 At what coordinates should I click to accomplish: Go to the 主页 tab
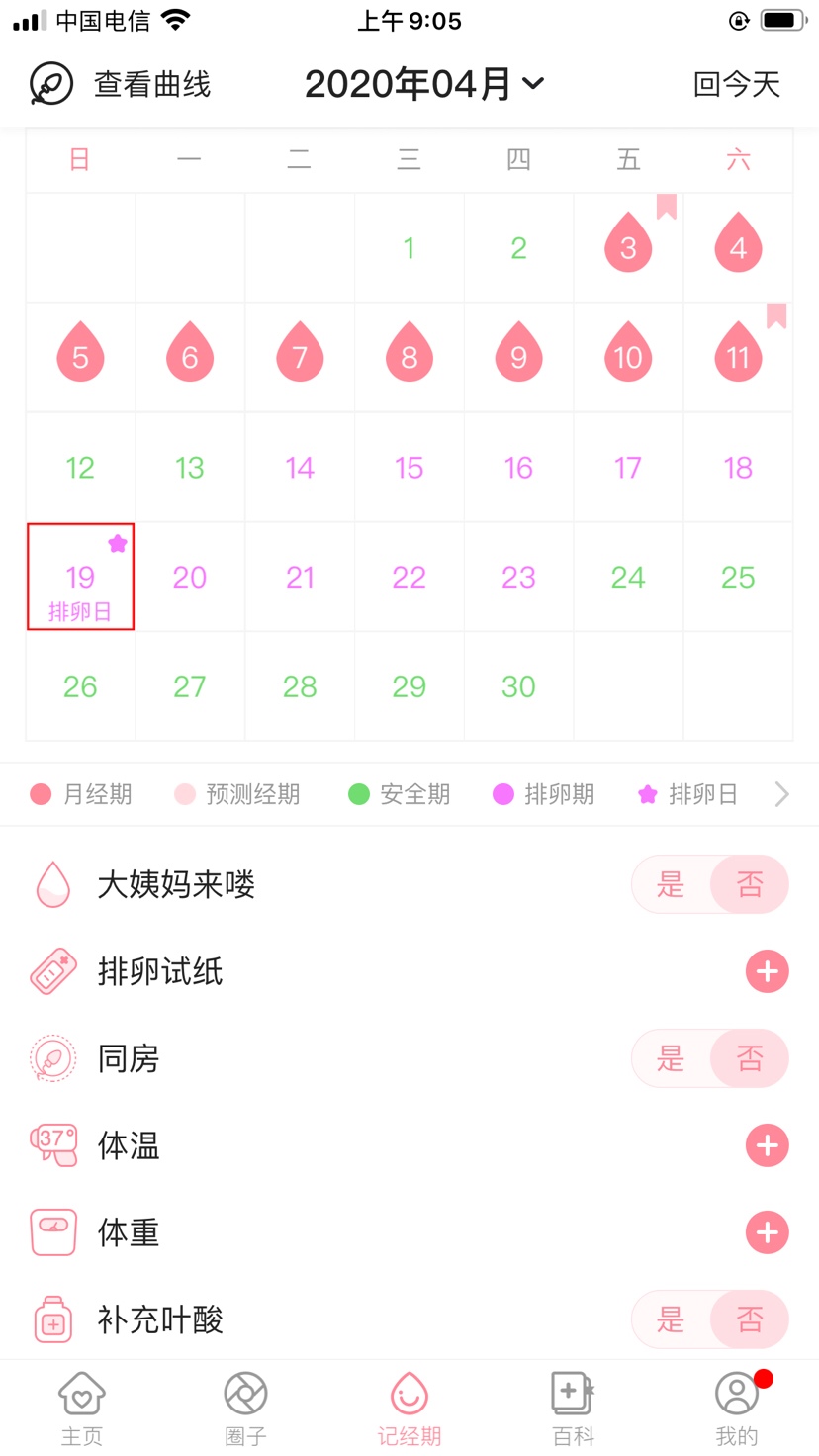[x=81, y=1409]
